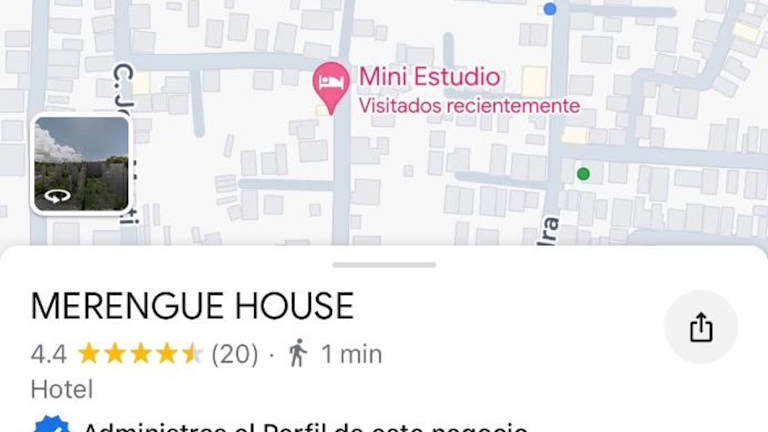The width and height of the screenshot is (768, 432).
Task: Share MERENGUE HOUSE
Action: tap(701, 327)
